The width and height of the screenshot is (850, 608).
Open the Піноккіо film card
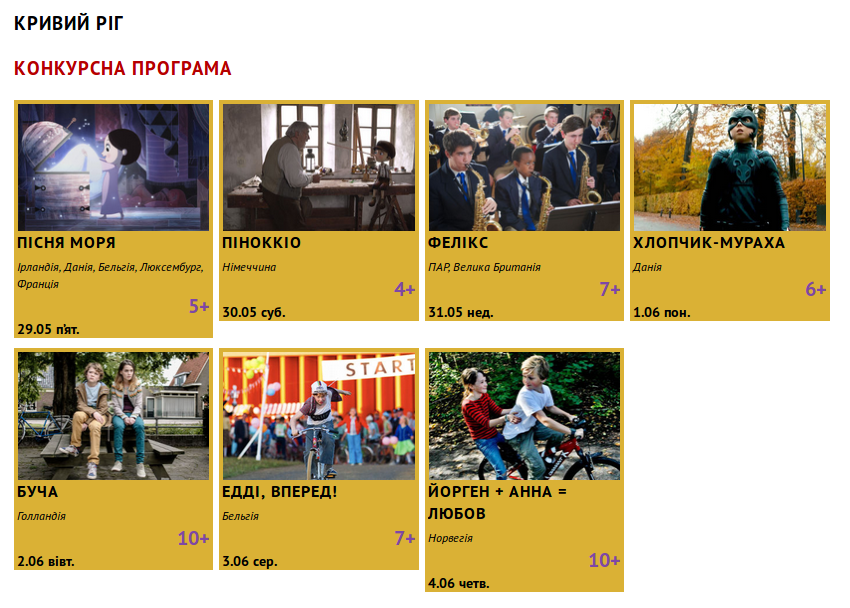[x=318, y=168]
